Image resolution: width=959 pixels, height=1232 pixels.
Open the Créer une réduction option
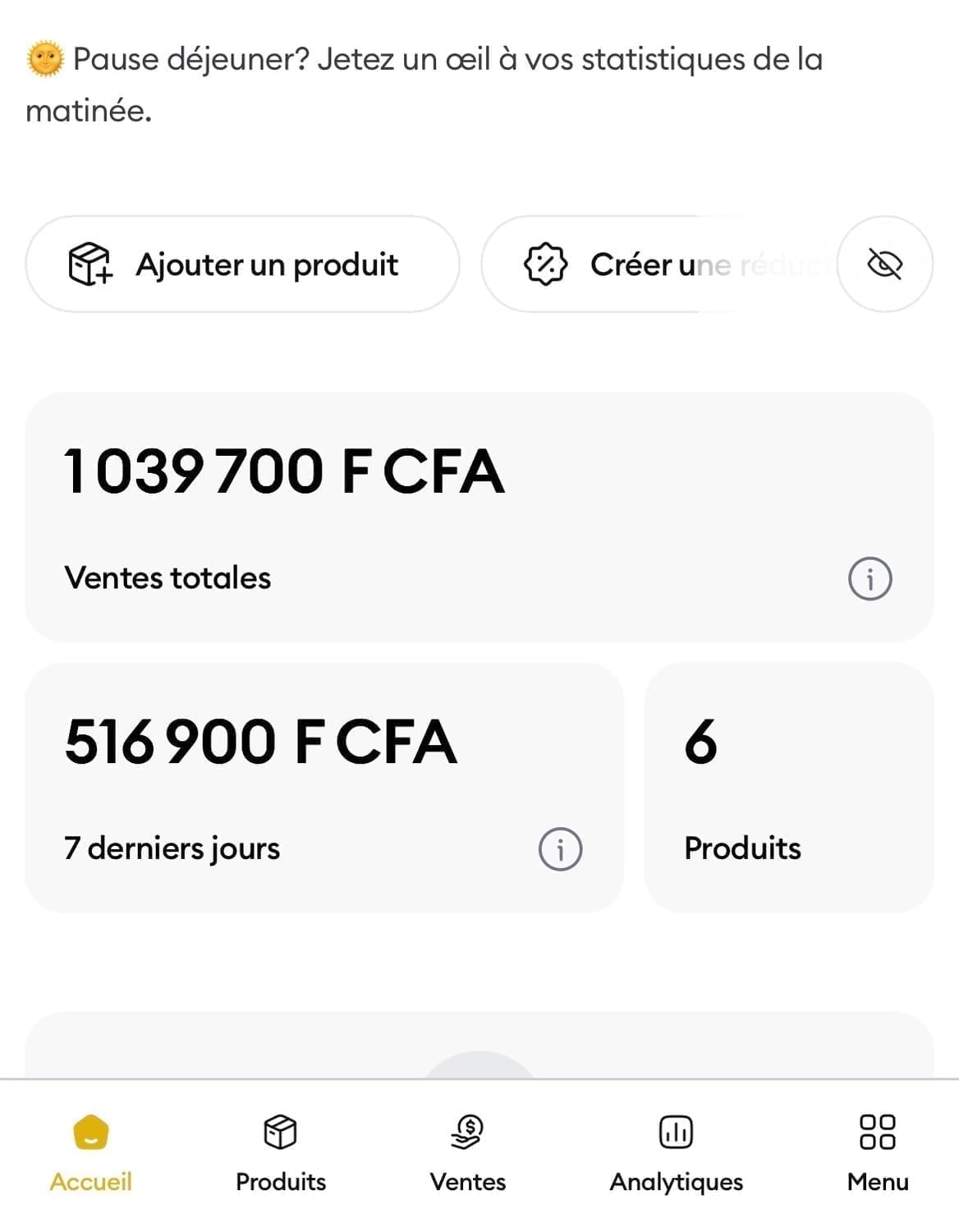click(657, 264)
